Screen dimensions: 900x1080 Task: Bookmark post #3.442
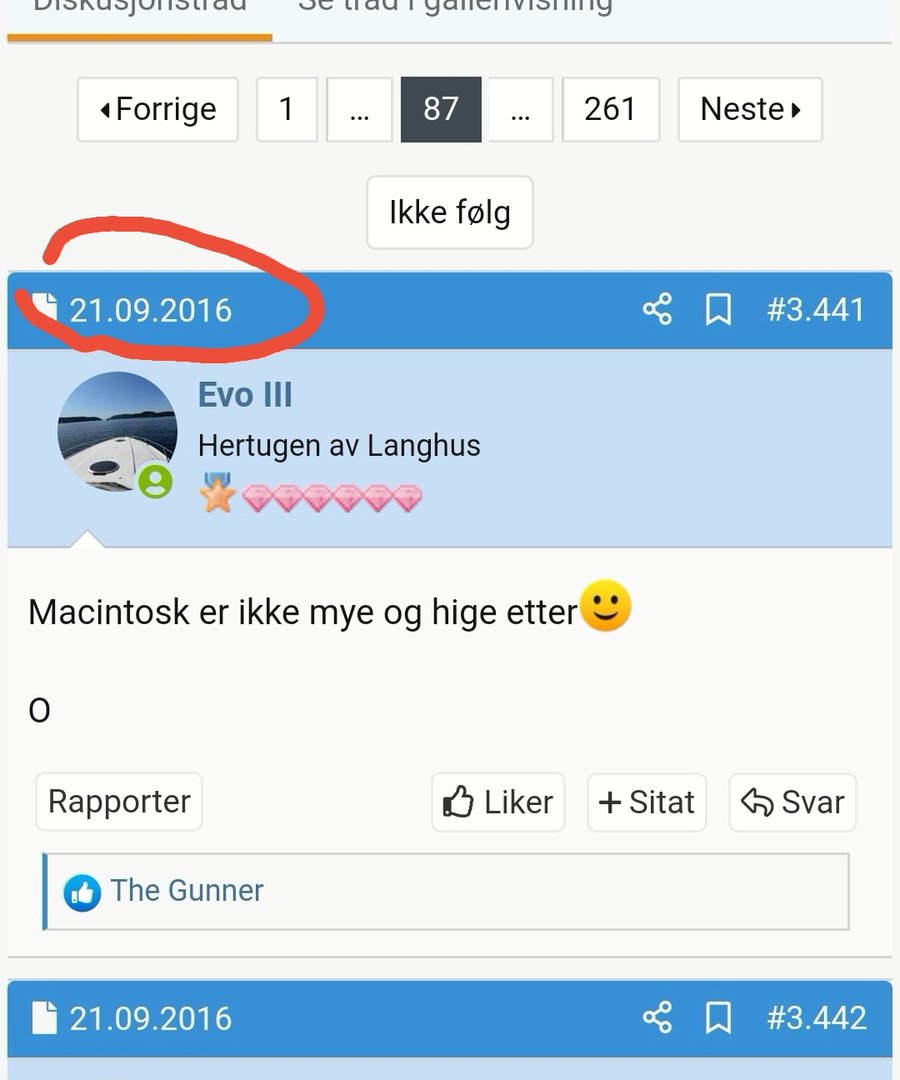[x=718, y=1018]
